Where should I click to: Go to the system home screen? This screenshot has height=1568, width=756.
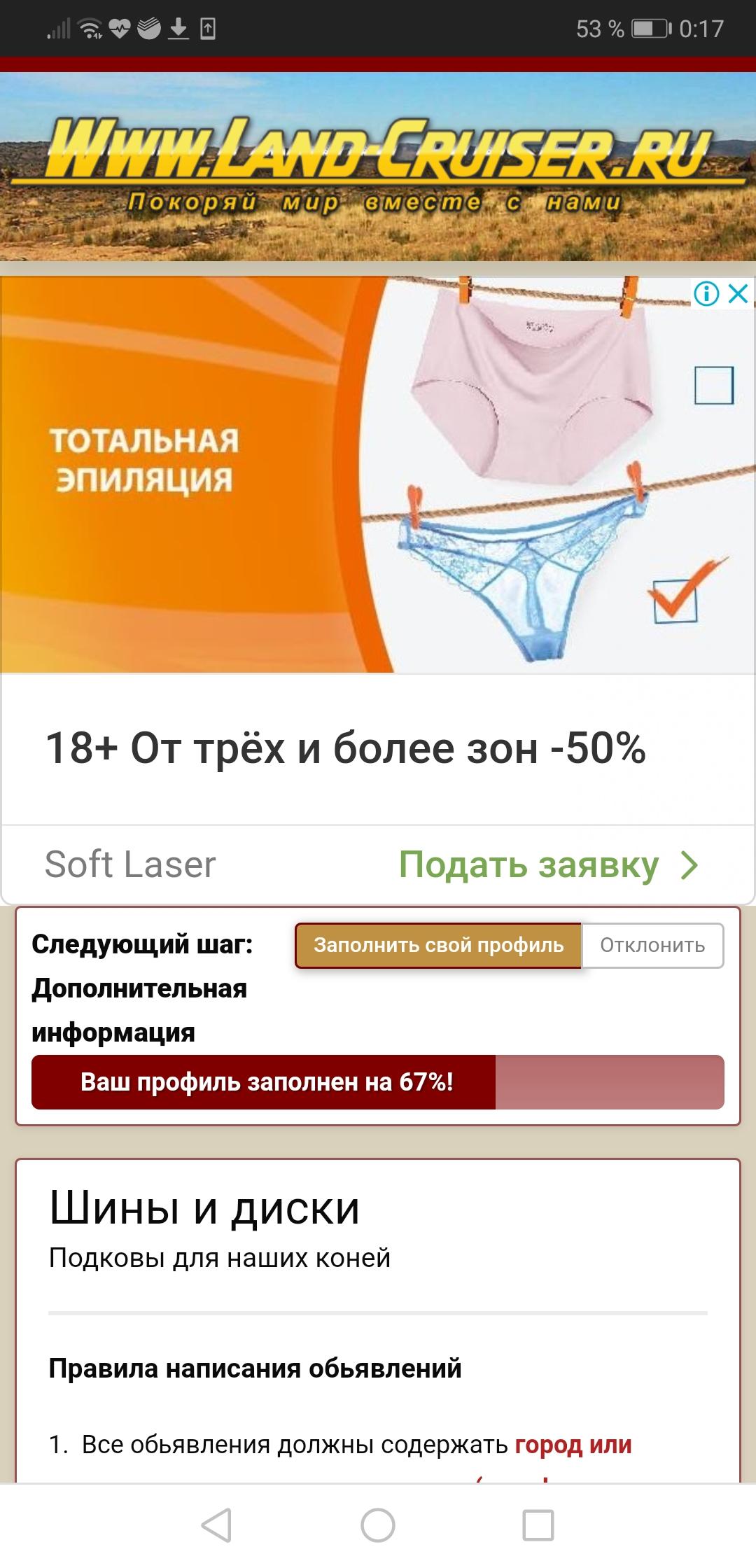coord(378,1525)
